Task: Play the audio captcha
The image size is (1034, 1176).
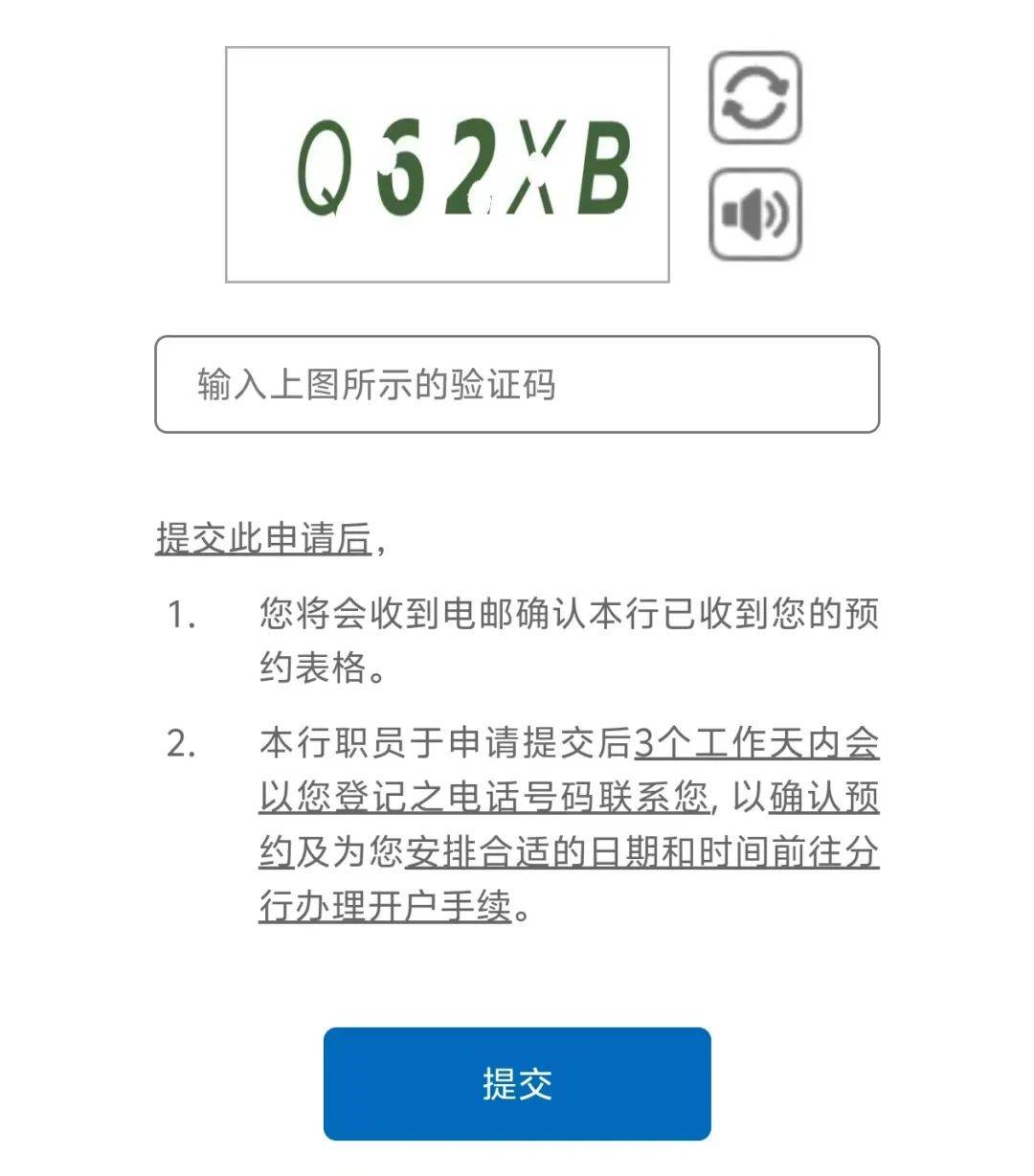Action: 754,214
